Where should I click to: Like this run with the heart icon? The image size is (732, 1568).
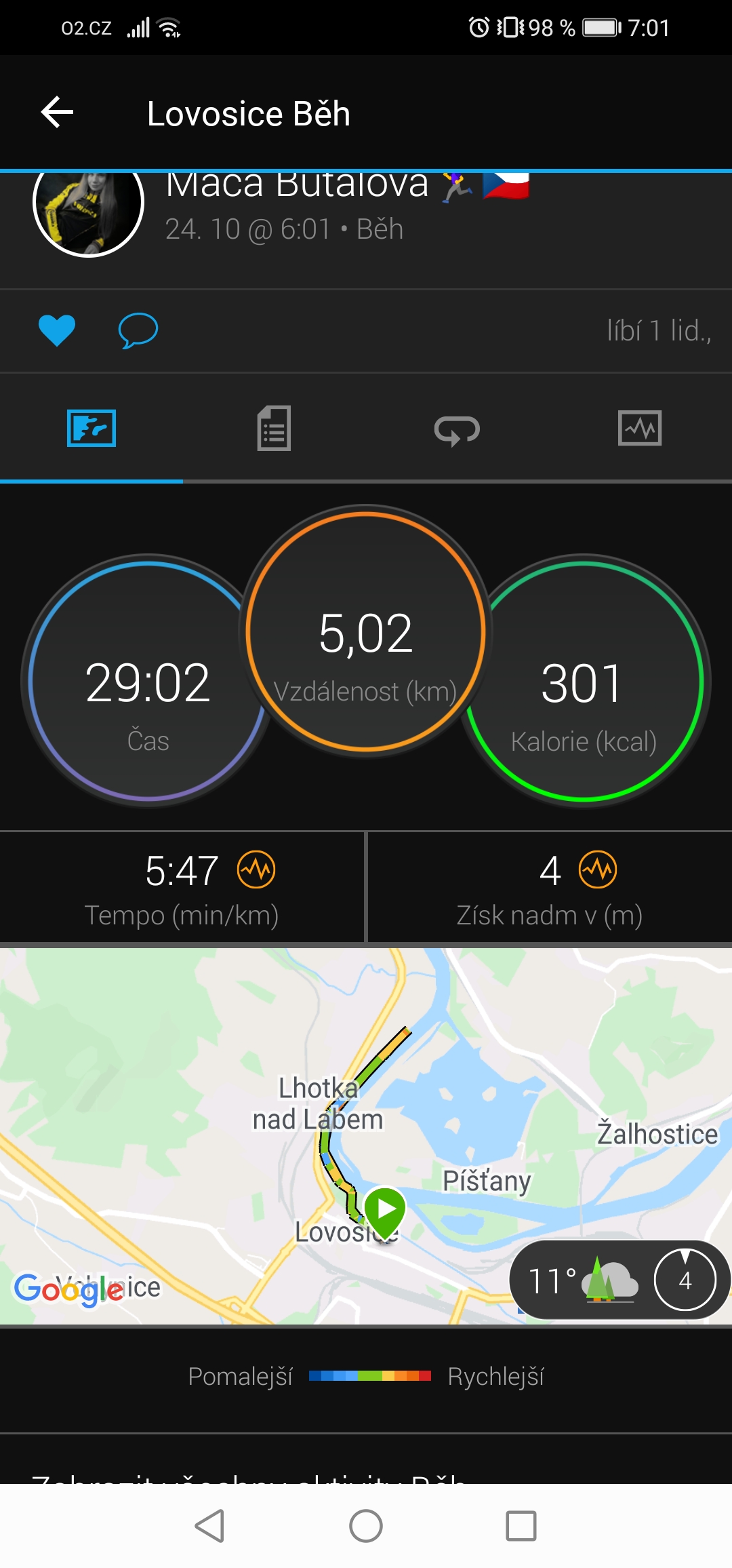tap(57, 331)
